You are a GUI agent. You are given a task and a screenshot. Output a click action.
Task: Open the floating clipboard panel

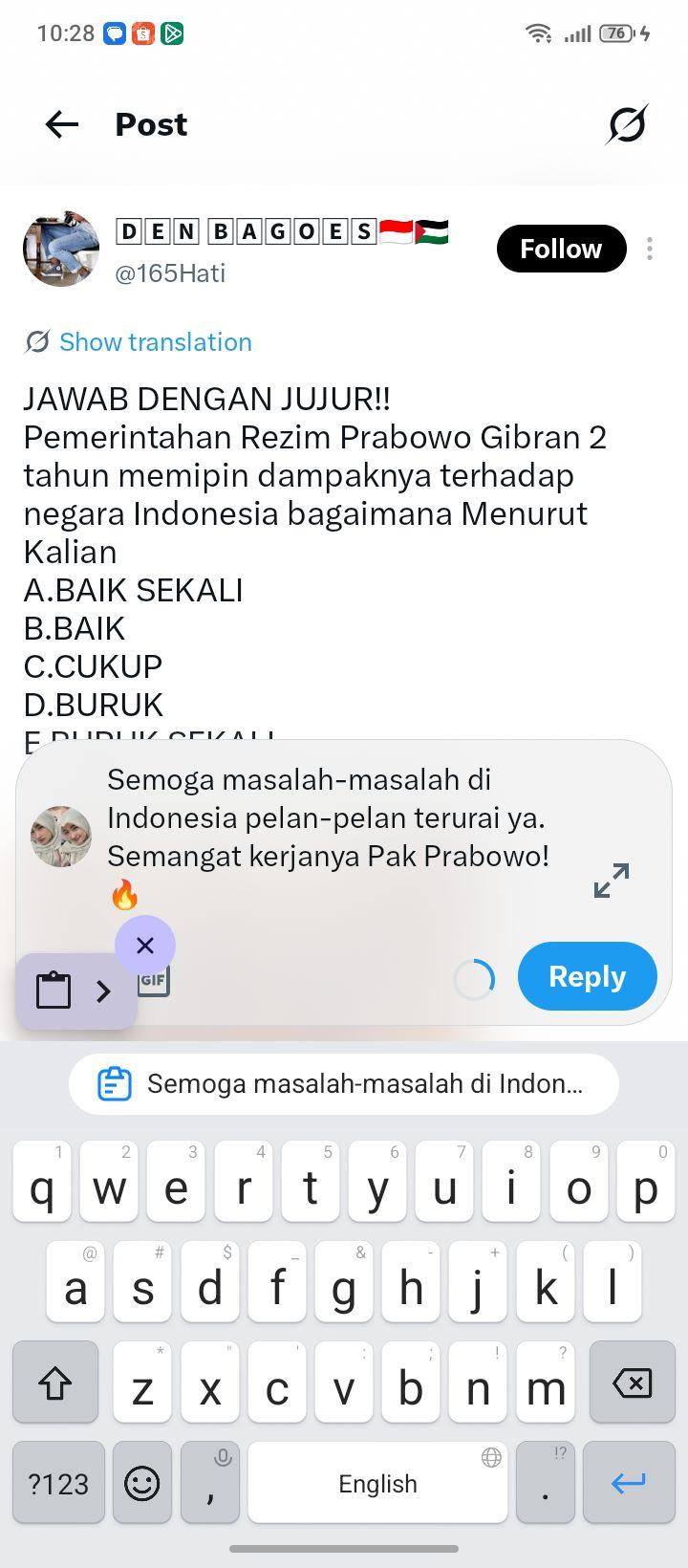point(76,991)
